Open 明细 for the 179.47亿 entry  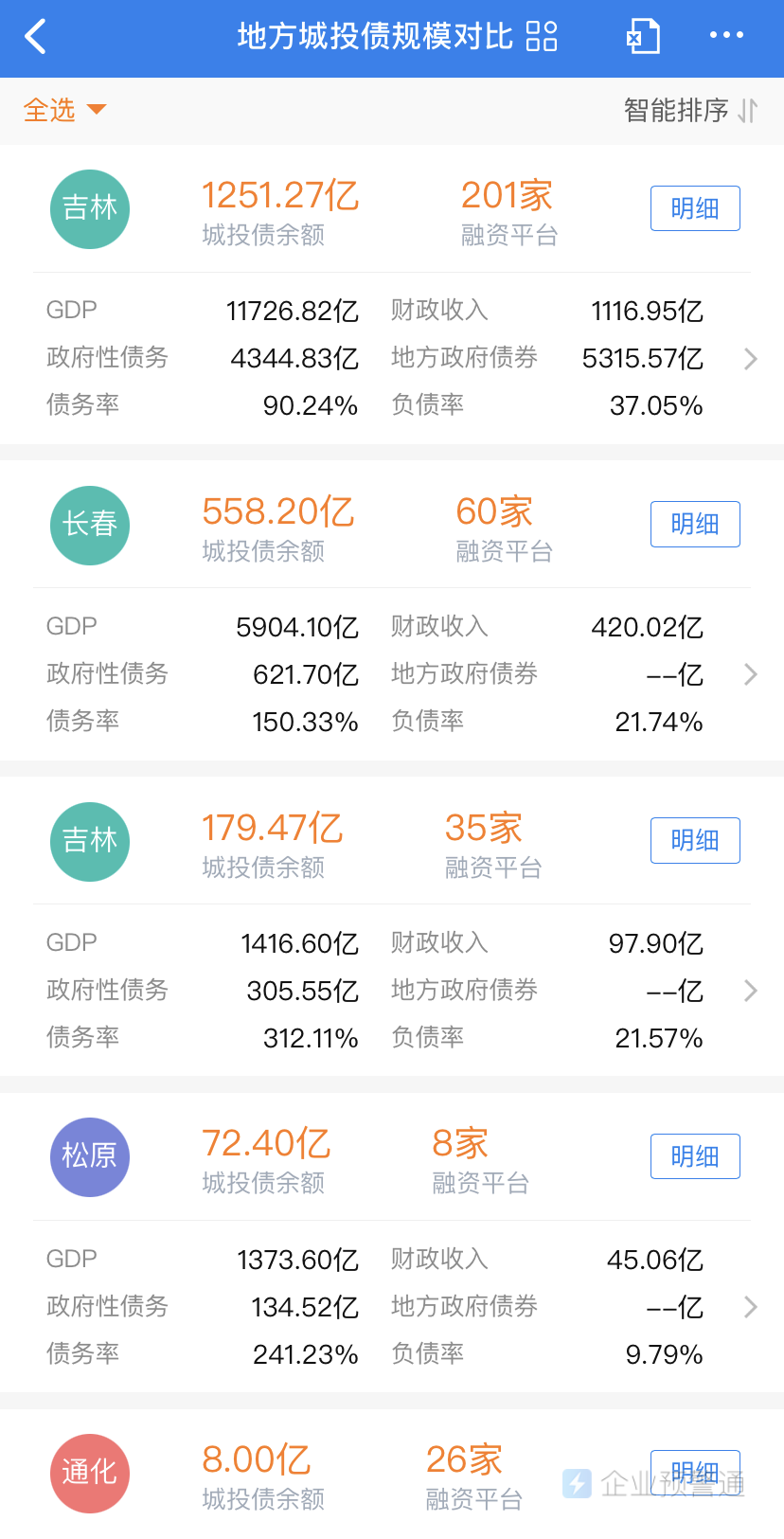pos(694,841)
